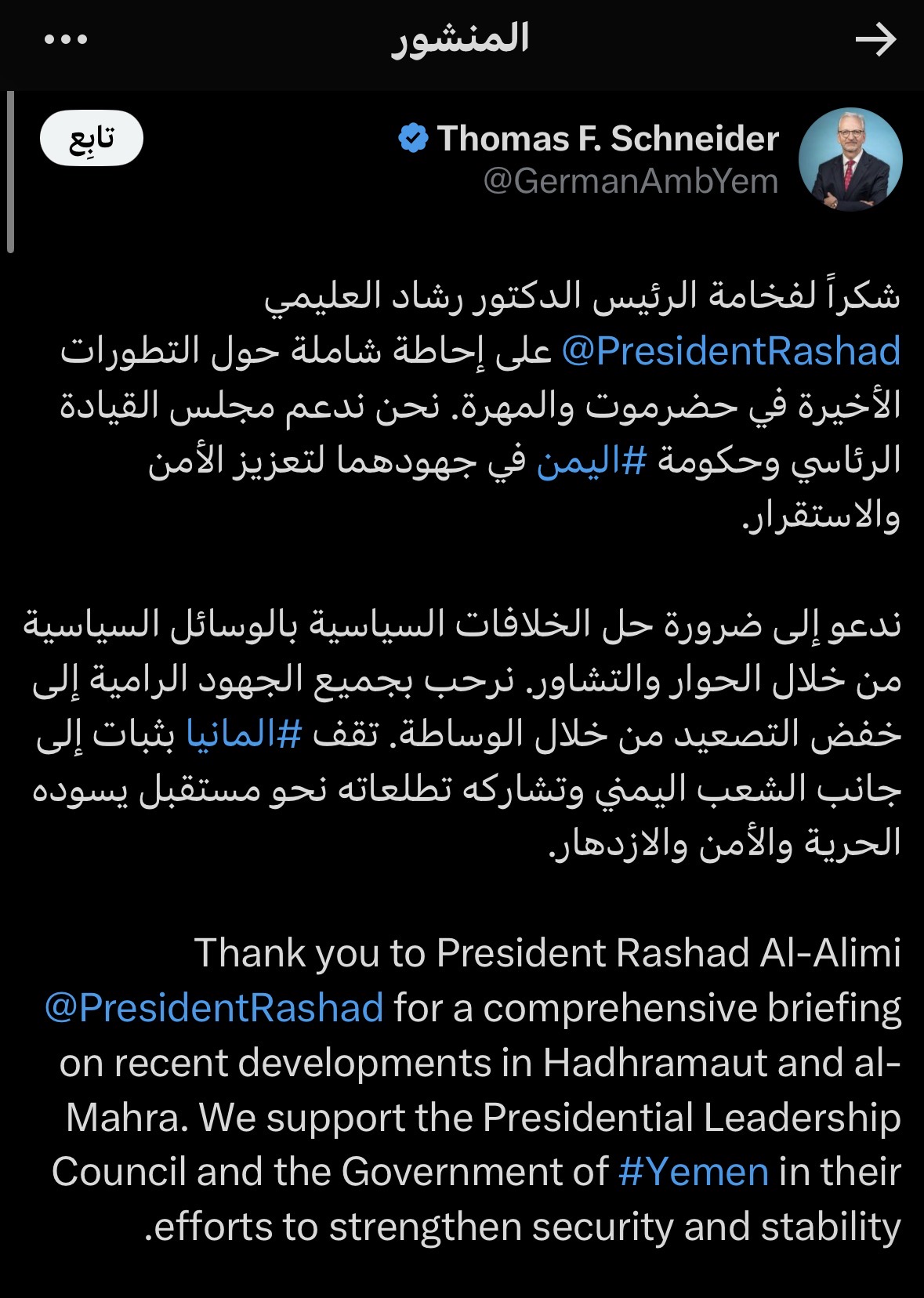The width and height of the screenshot is (924, 1298).
Task: Open the #المانيا hashtag
Action: (244, 734)
